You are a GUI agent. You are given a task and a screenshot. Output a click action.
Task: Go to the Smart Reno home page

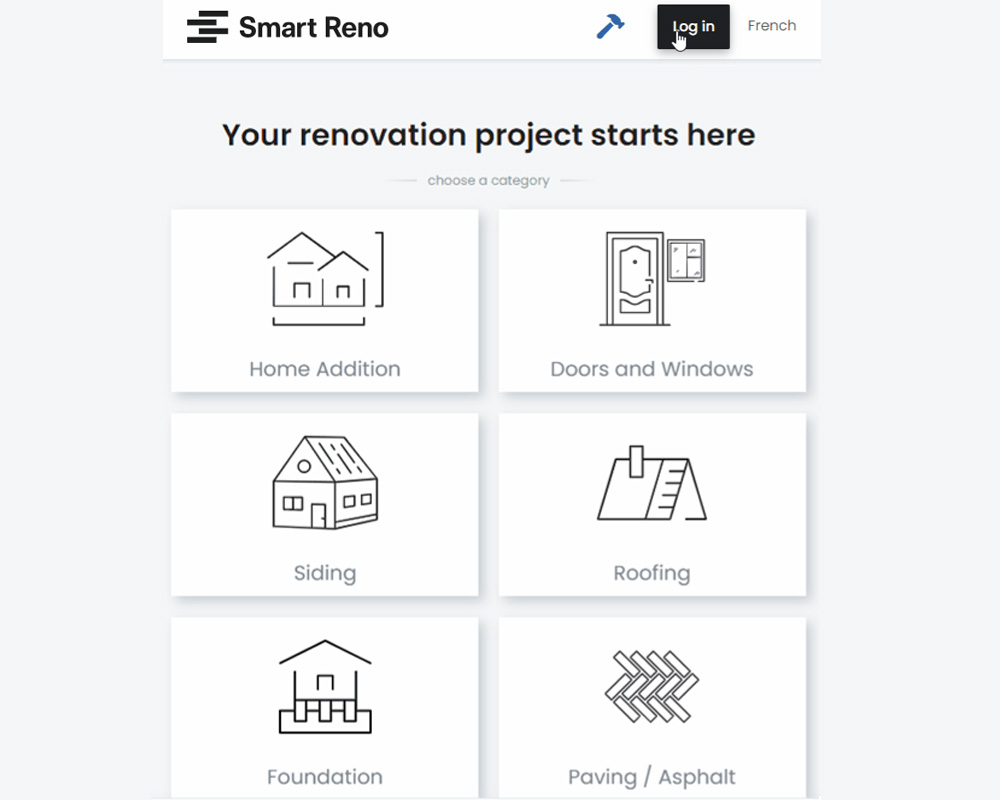(288, 27)
